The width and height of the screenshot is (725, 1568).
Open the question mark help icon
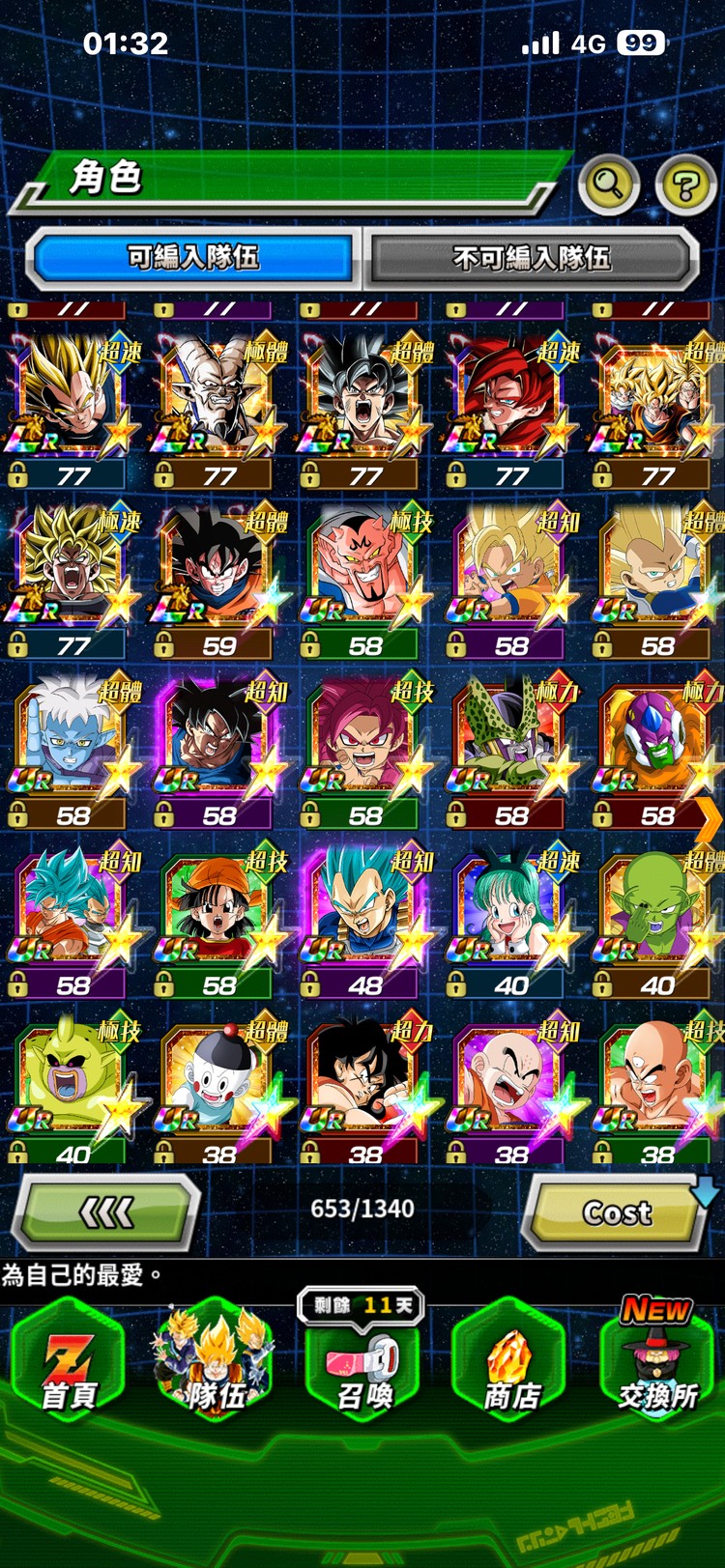(x=685, y=184)
